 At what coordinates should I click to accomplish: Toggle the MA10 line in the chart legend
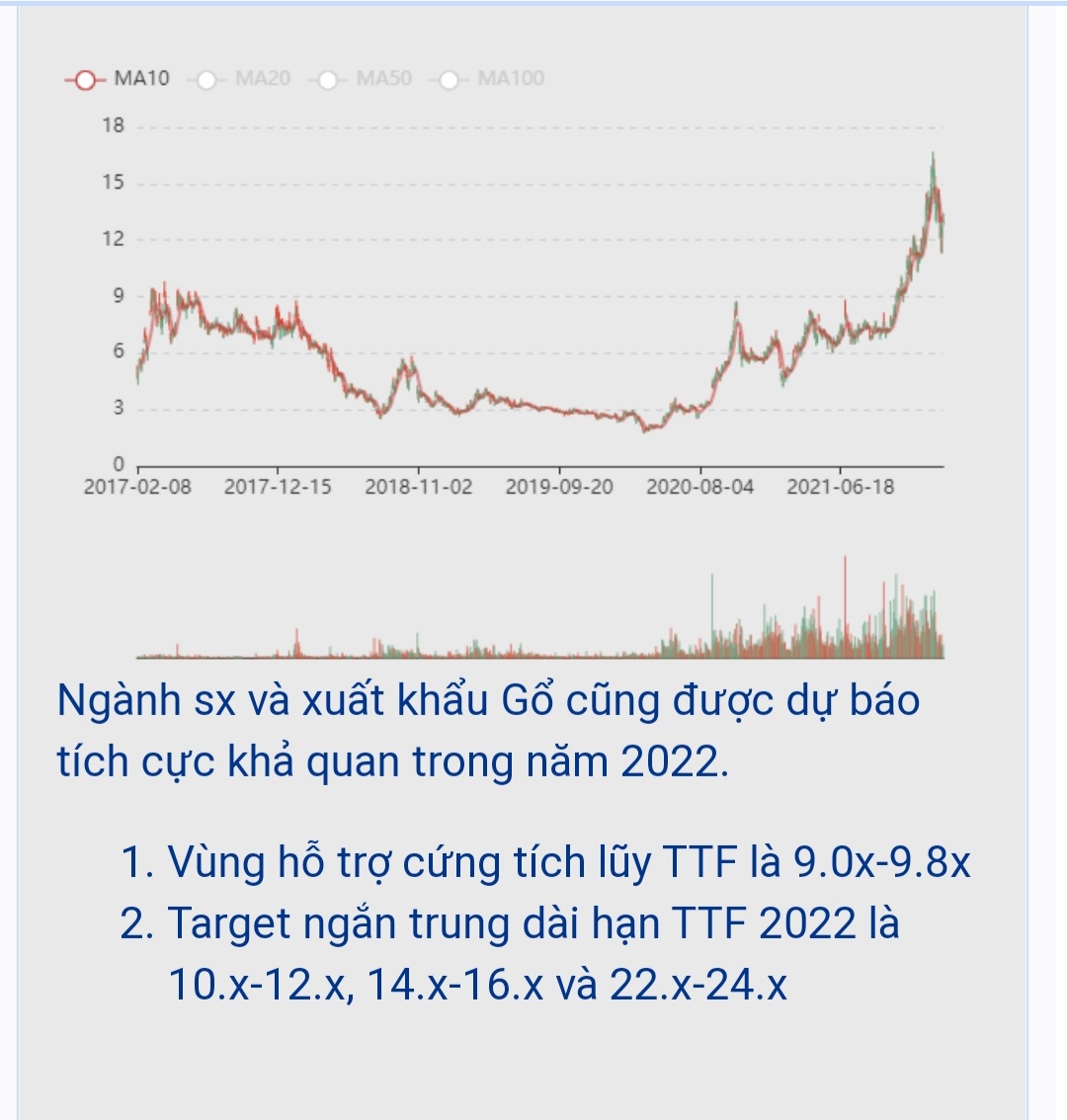(x=119, y=79)
